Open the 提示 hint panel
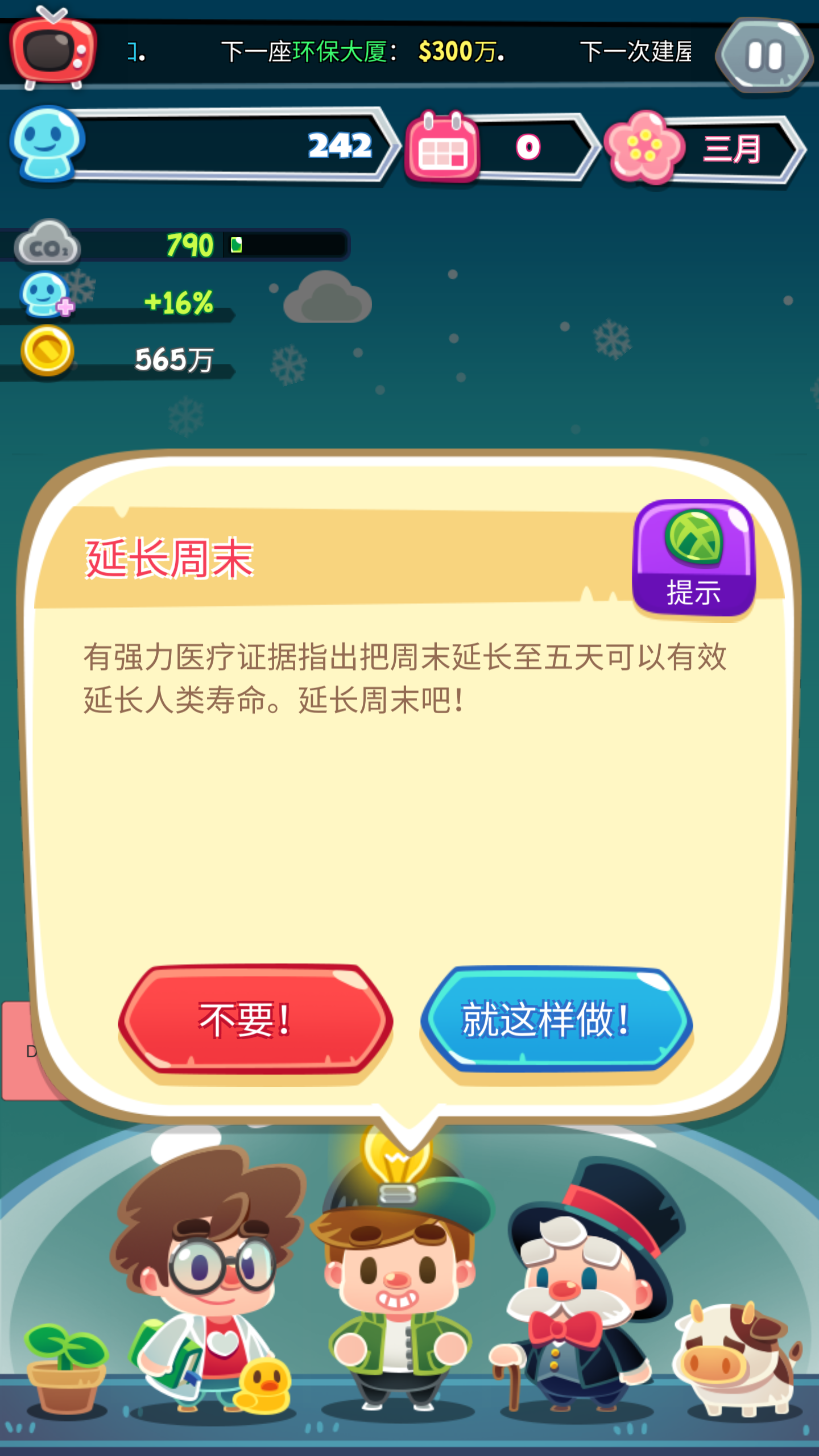Screen dimensions: 819x1456 (x=693, y=557)
